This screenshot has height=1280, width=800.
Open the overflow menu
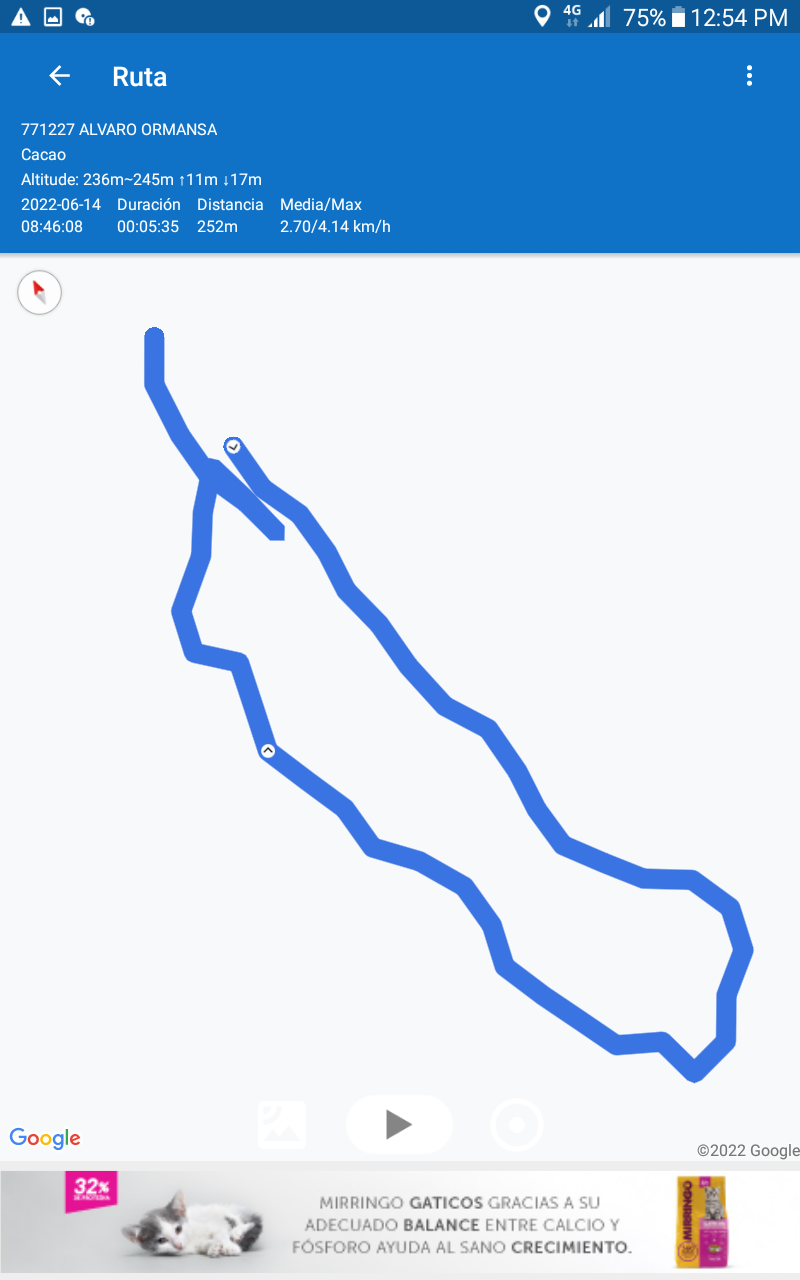(x=749, y=76)
